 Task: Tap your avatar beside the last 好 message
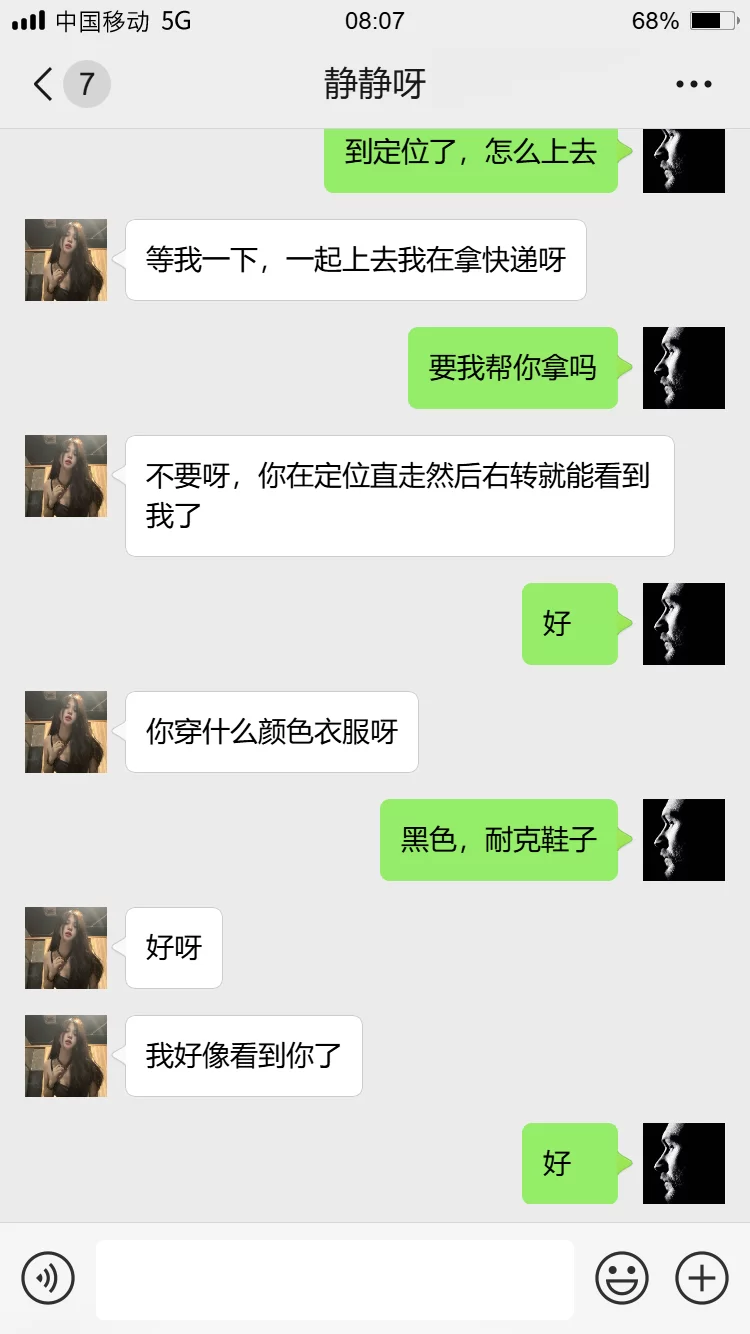pos(683,1164)
